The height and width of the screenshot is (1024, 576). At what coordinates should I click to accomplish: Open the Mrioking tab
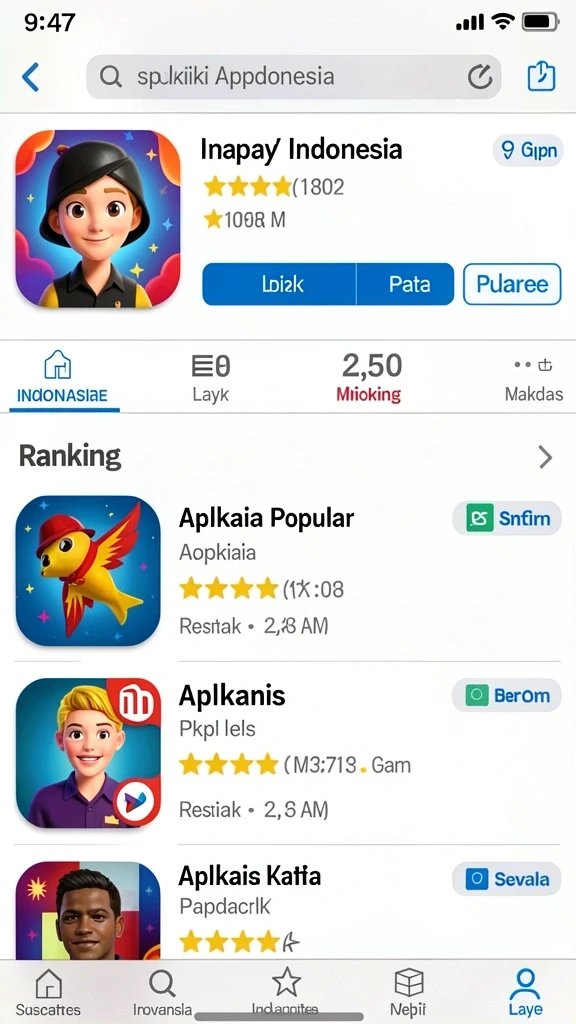(x=370, y=377)
